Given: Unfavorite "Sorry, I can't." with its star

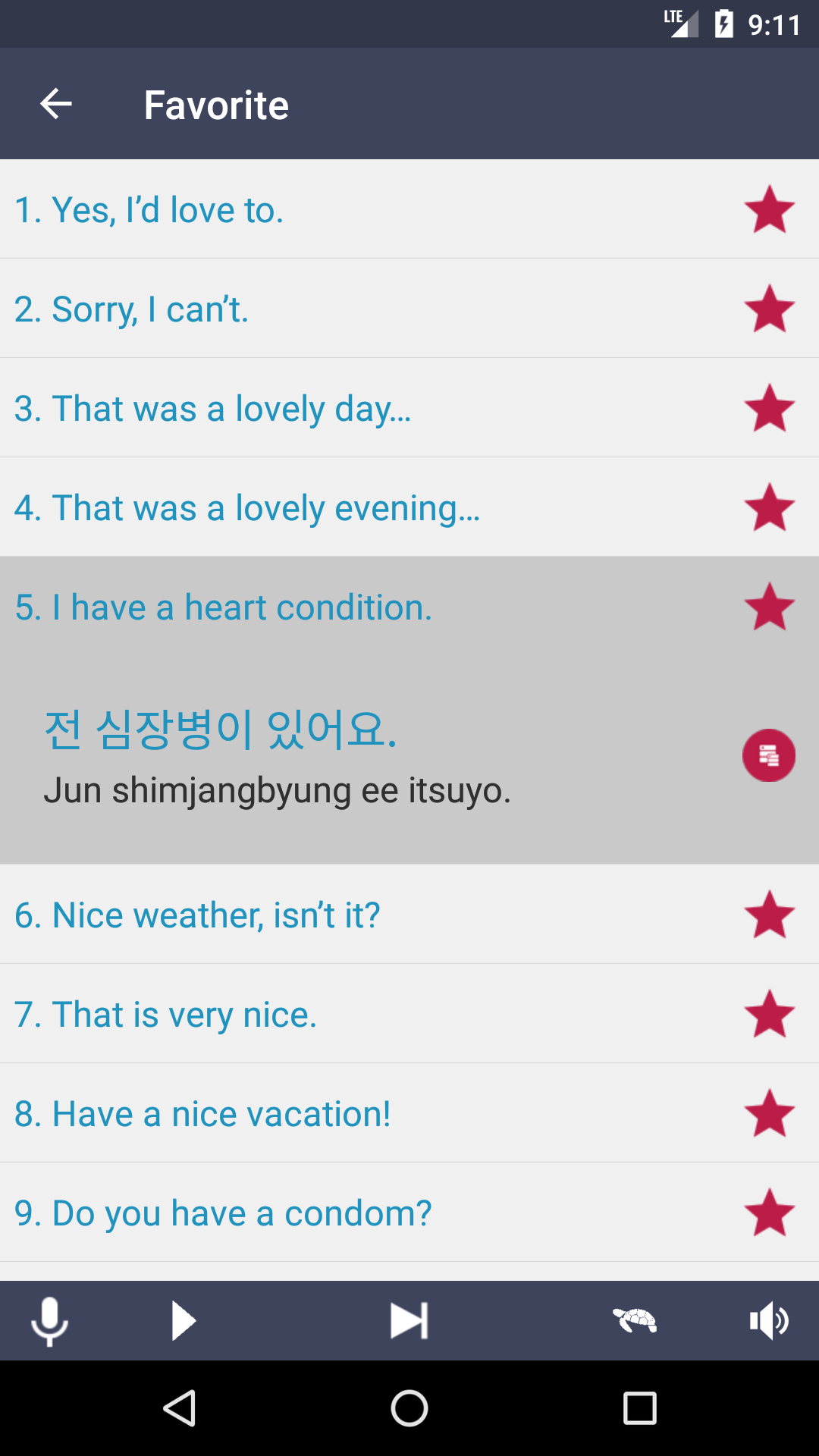Looking at the screenshot, I should point(769,309).
